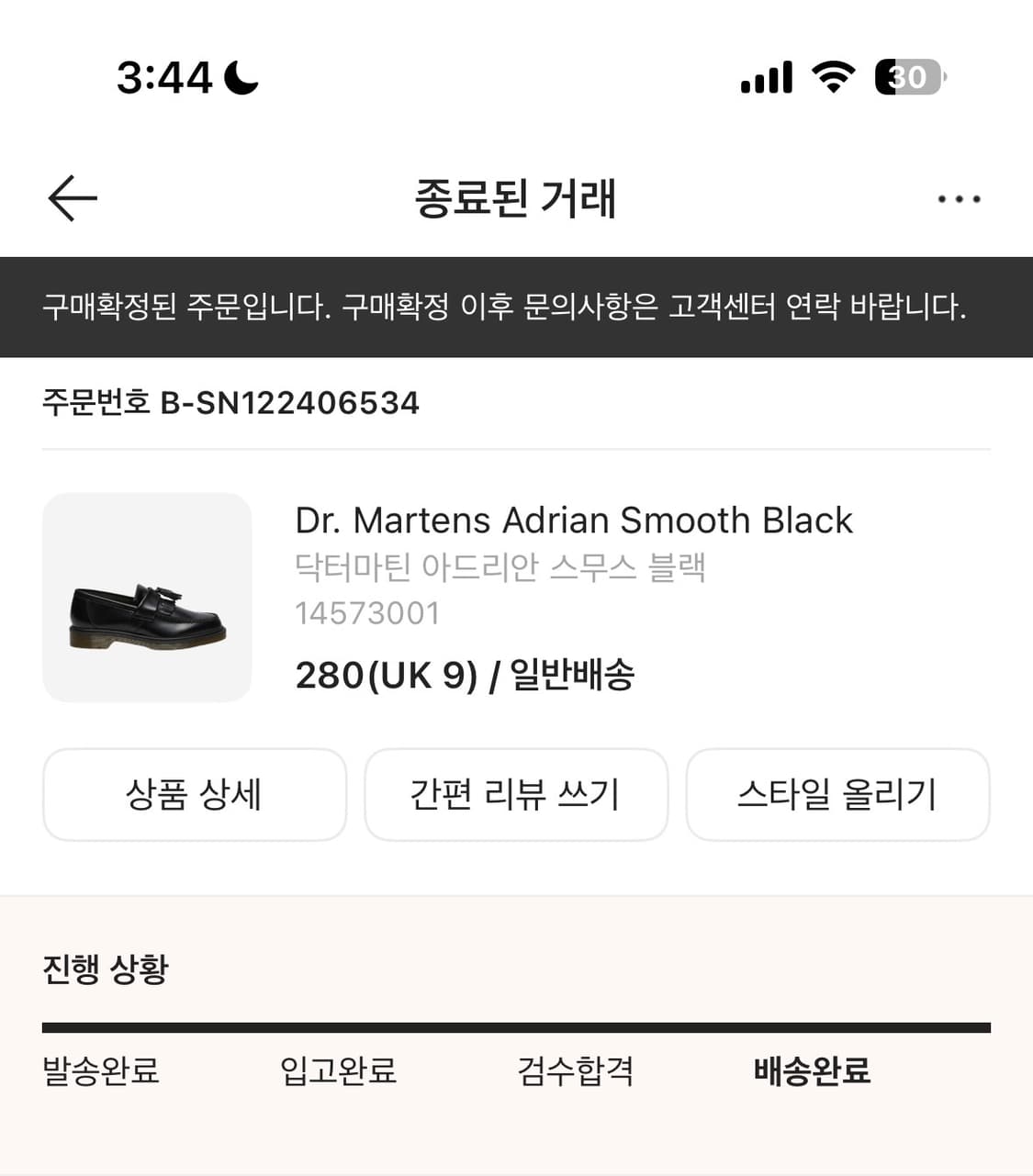
Task: Tap the cellular signal strength icon
Action: [x=765, y=77]
